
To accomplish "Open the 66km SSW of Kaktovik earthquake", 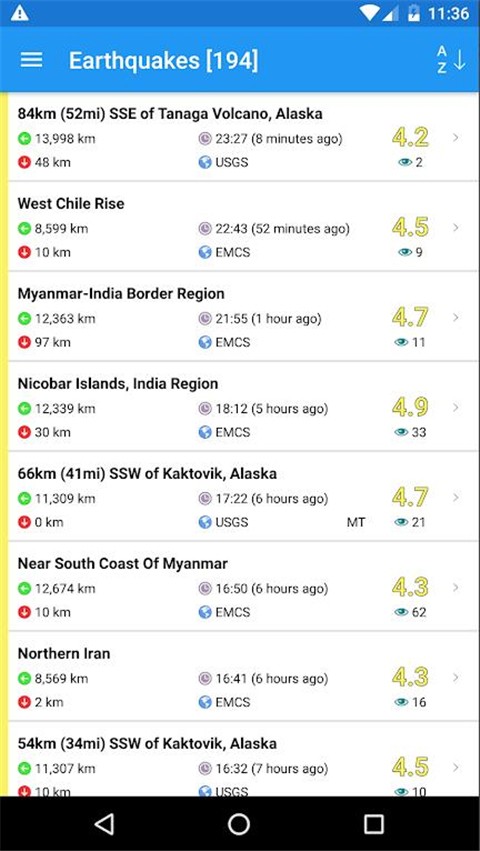I will pos(243,497).
